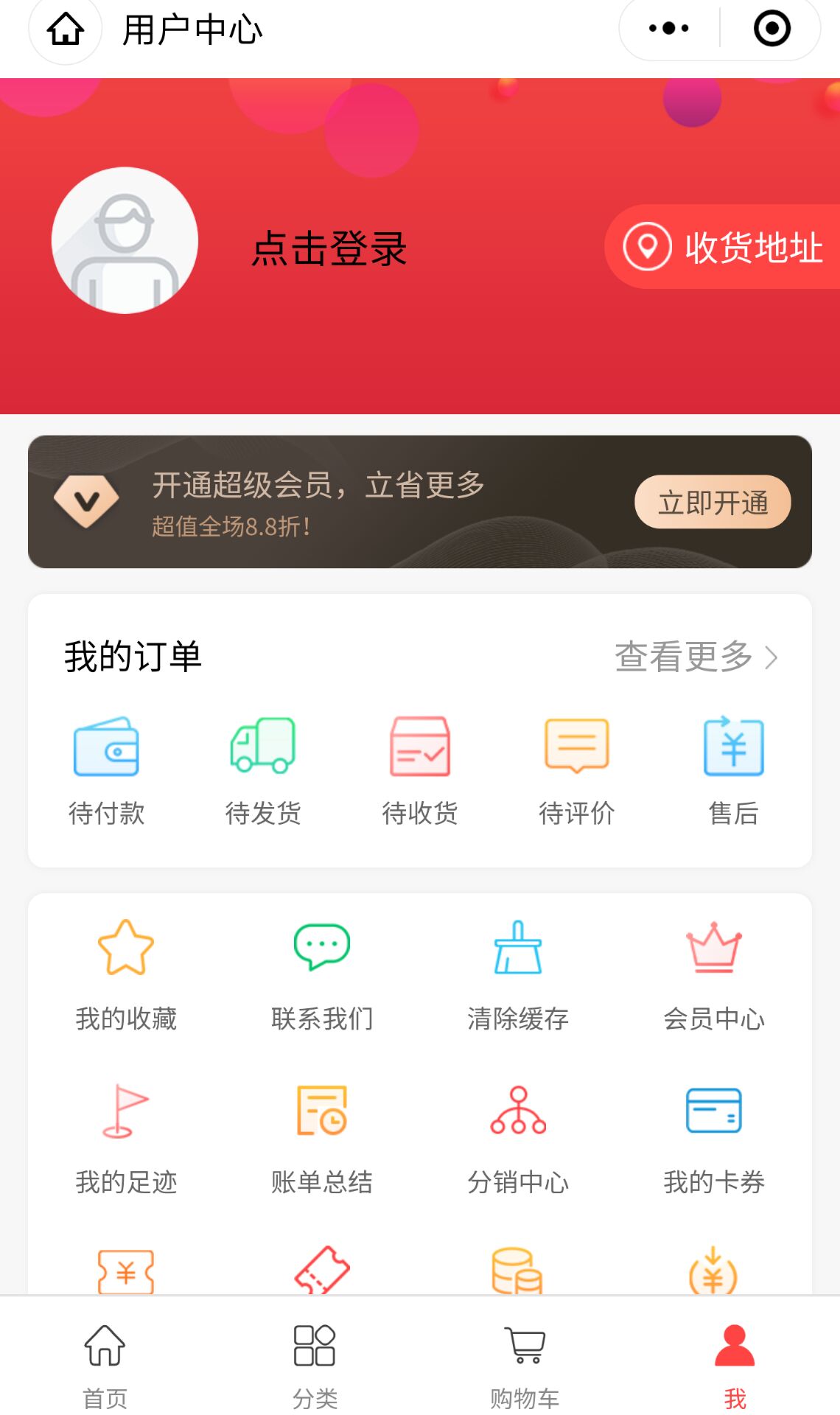The image size is (840, 1415).
Task: View 待付款 pending payment orders
Action: [106, 770]
